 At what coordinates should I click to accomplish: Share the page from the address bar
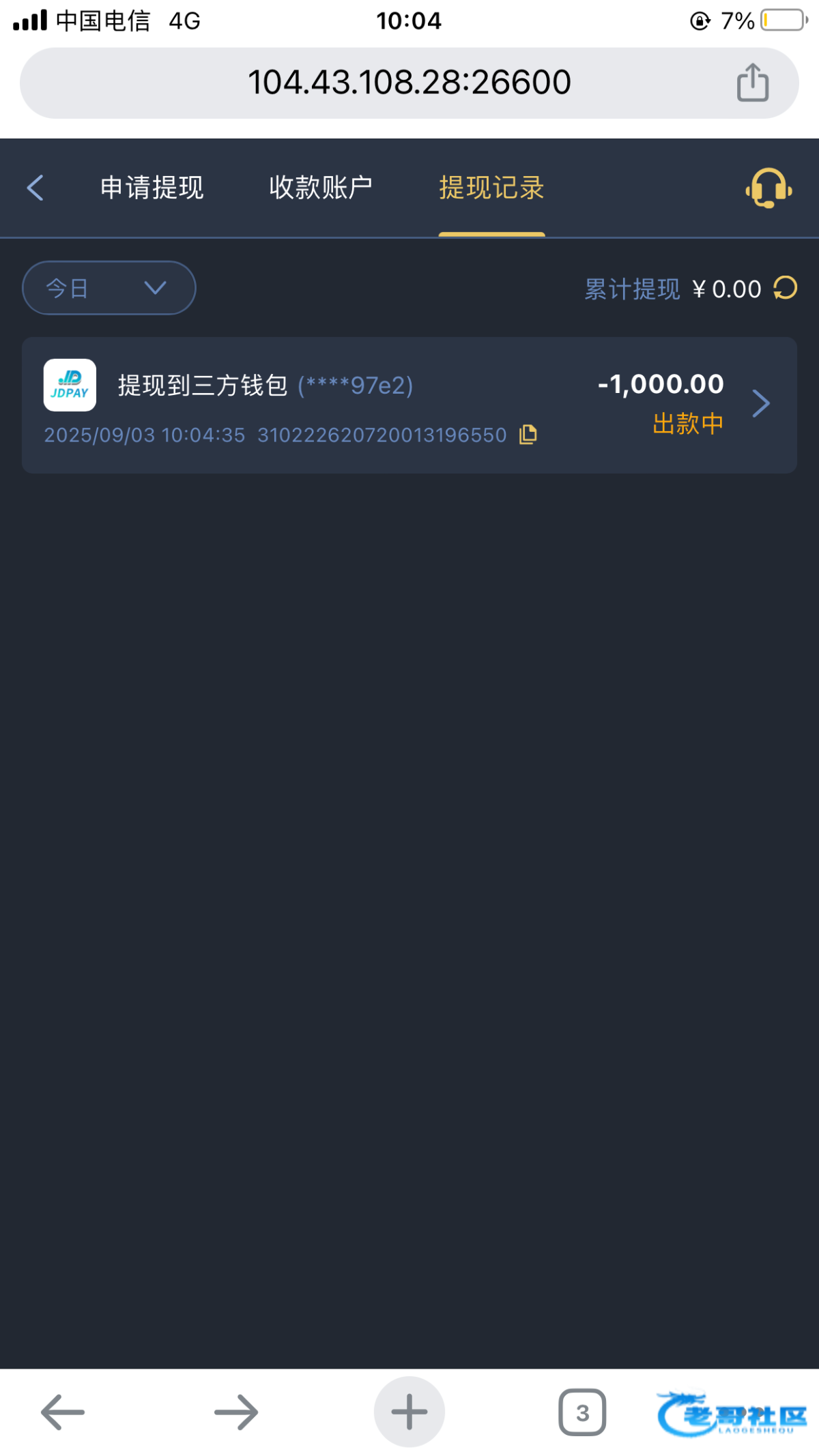point(753,83)
